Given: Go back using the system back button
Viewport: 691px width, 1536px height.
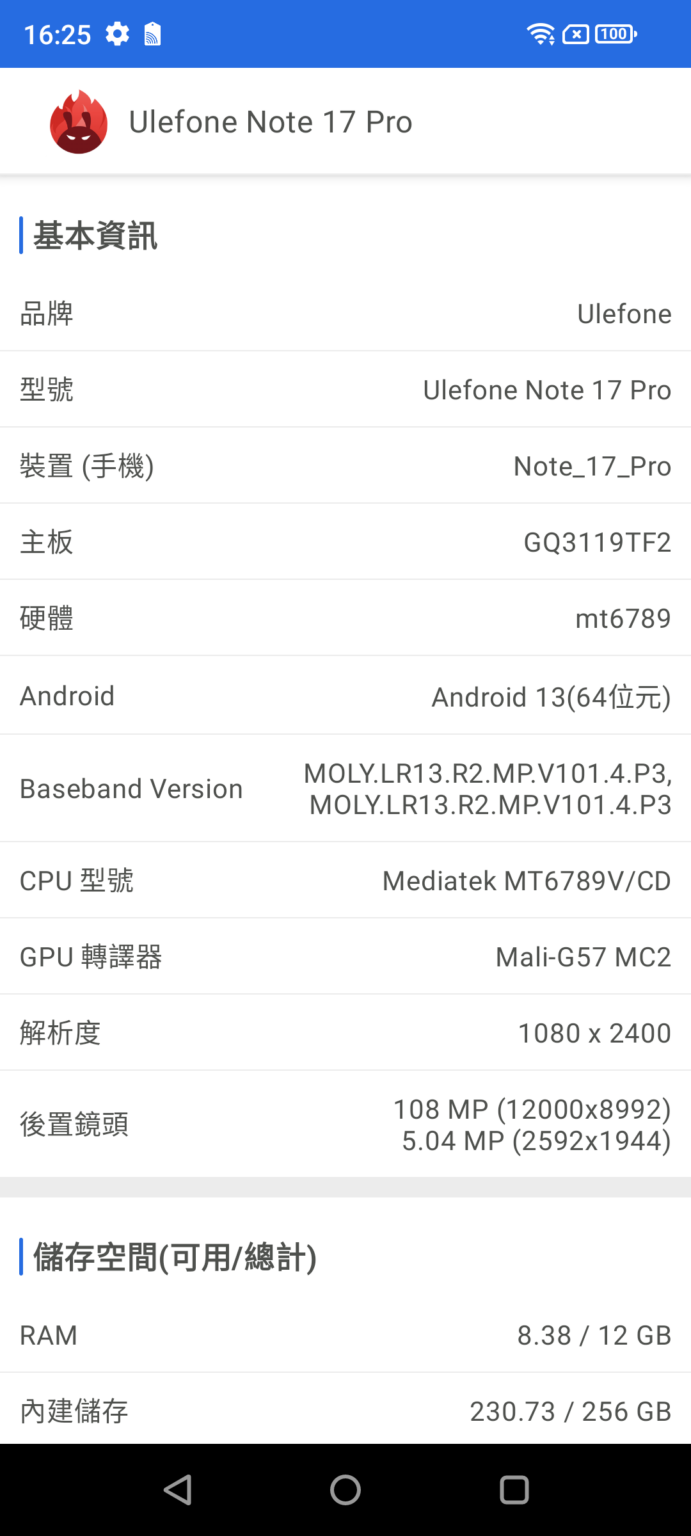Looking at the screenshot, I should point(178,1490).
